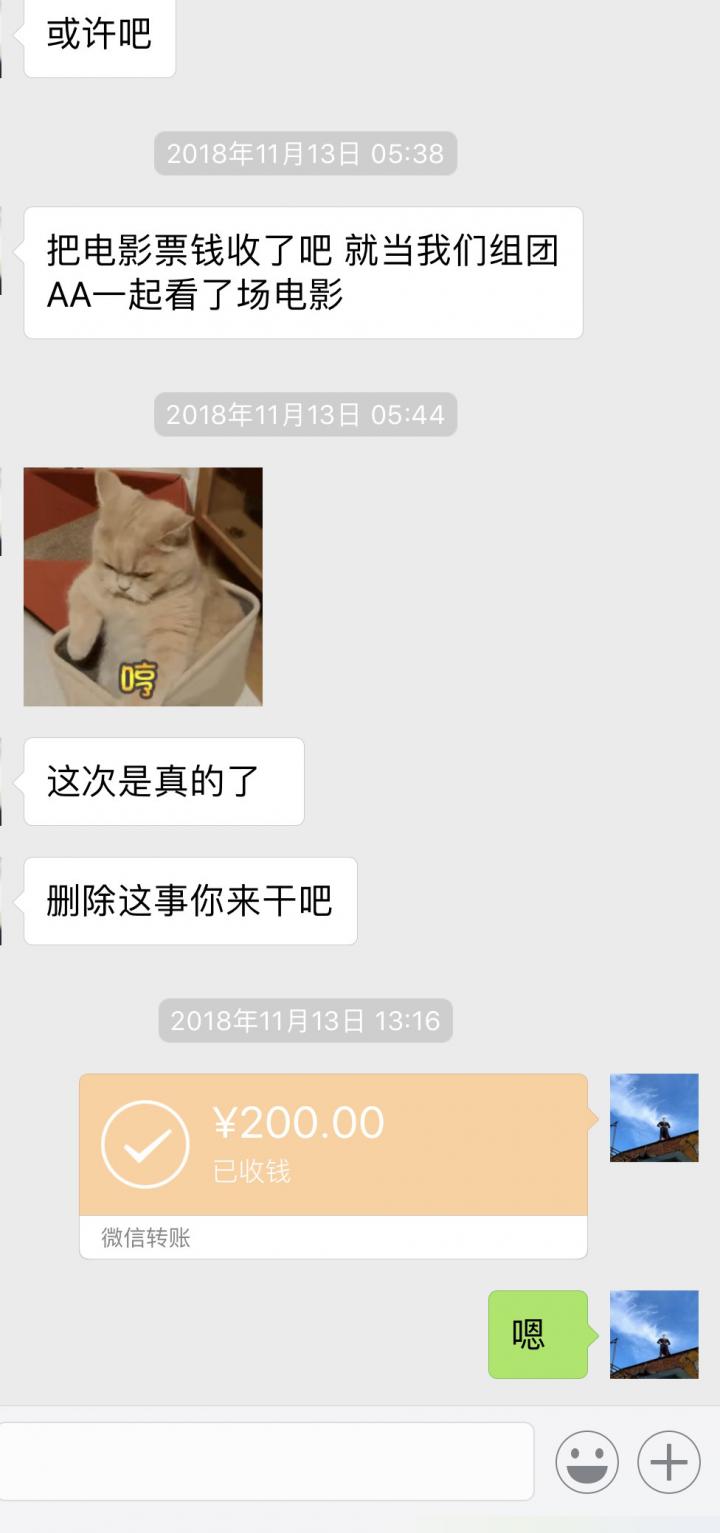View the grumpy cat sticker
Viewport: 720px width, 1533px height.
143,587
